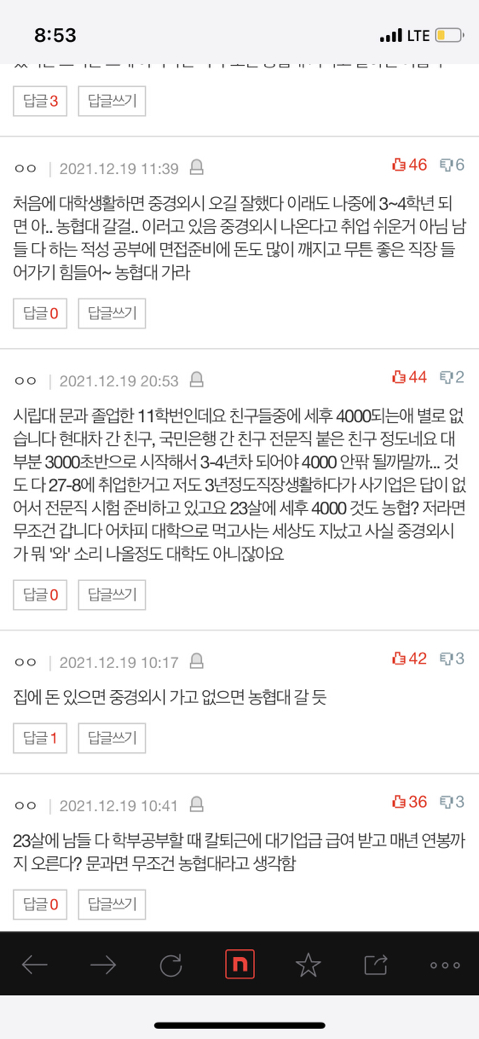Dislike the 20:53 comment

tap(452, 377)
